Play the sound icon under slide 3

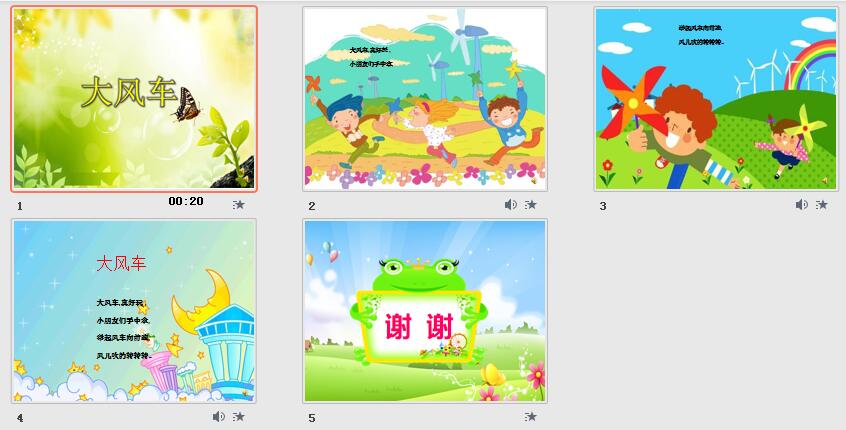(802, 205)
